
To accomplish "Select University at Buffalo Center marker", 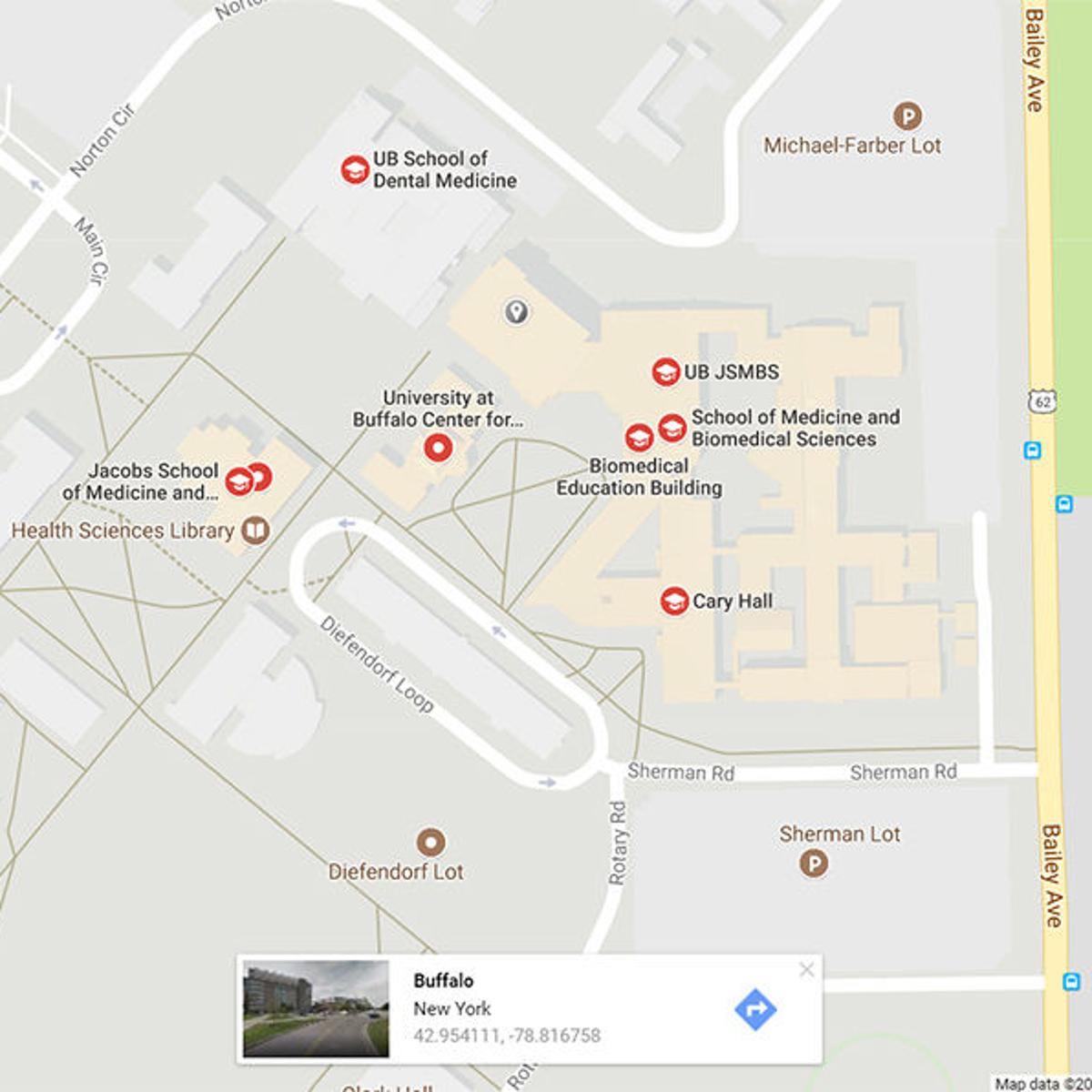I will click(x=439, y=448).
